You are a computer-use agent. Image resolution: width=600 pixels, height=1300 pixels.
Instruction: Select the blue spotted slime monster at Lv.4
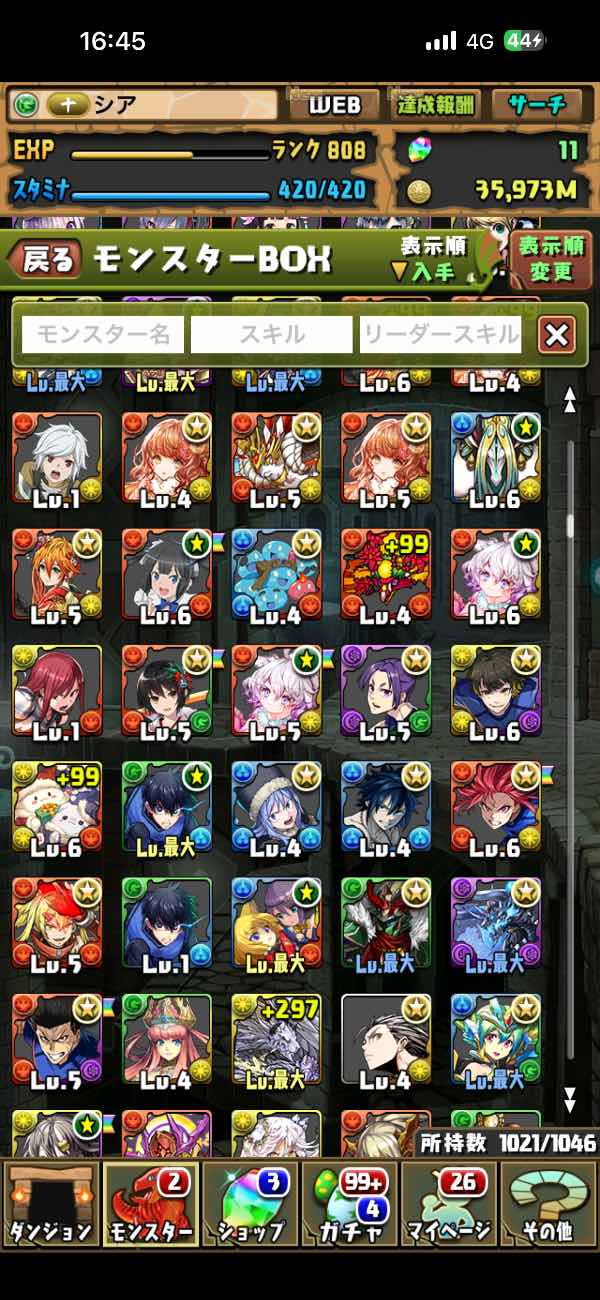point(277,576)
